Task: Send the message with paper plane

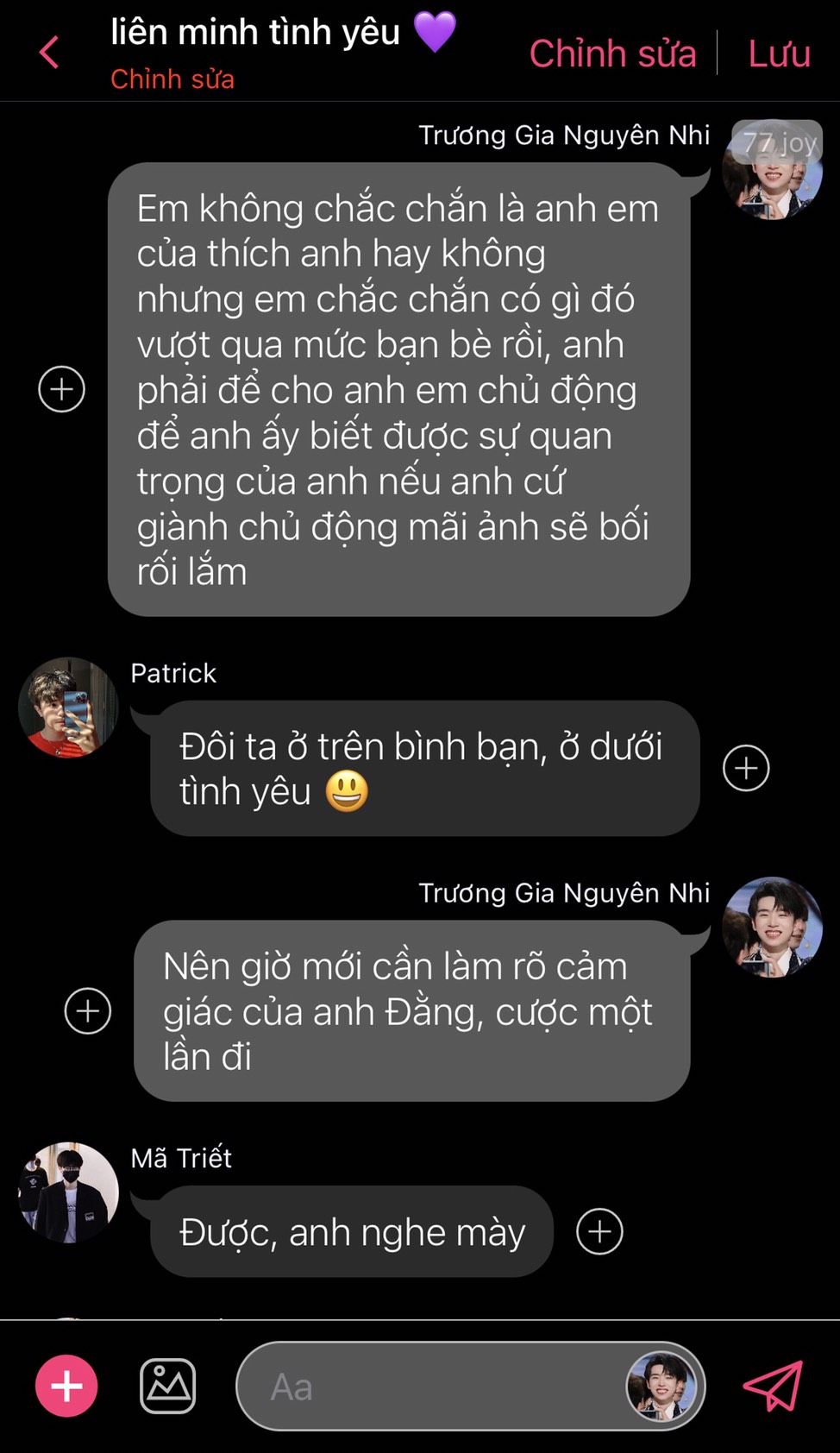Action: (774, 1386)
